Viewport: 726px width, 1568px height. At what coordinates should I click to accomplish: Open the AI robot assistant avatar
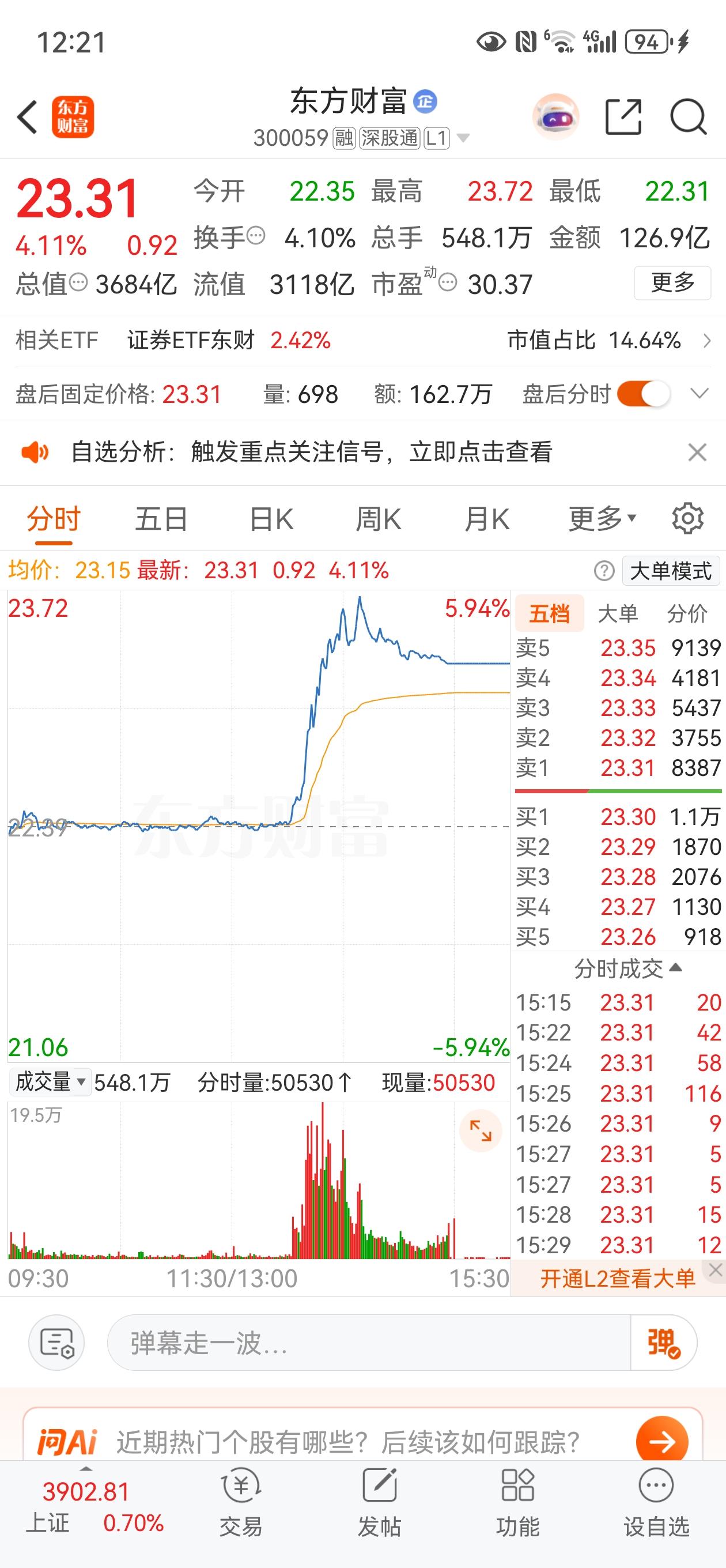[x=555, y=116]
